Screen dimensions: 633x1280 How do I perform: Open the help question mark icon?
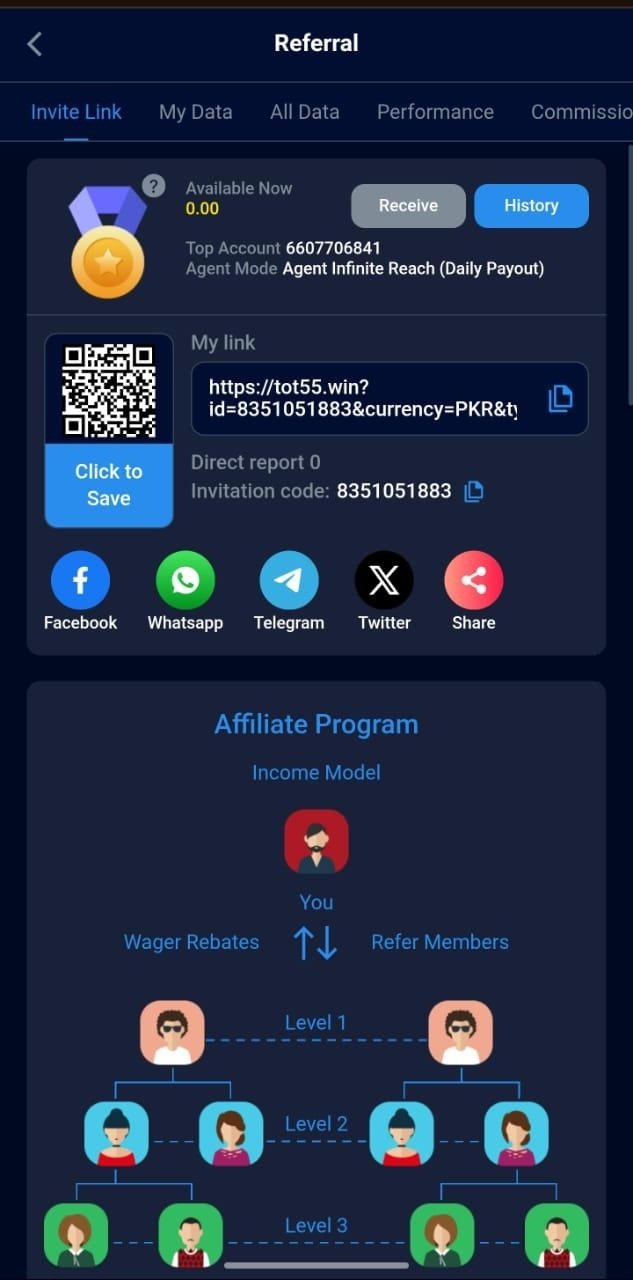[153, 185]
